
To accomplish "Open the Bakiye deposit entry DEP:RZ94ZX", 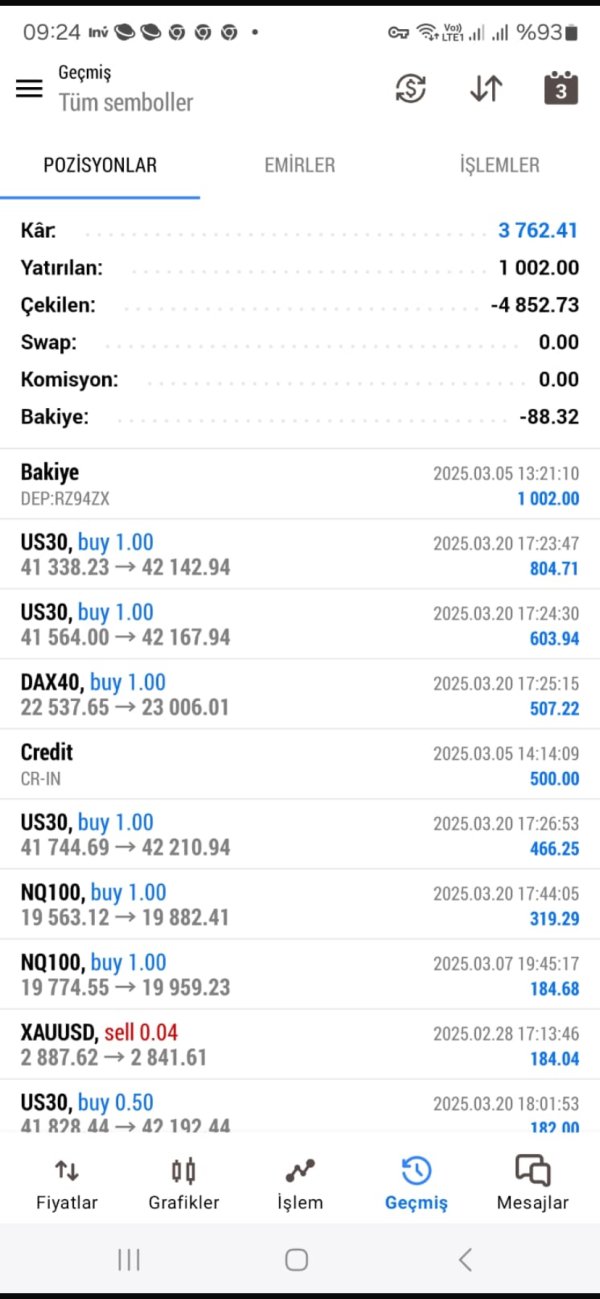I will coord(300,484).
